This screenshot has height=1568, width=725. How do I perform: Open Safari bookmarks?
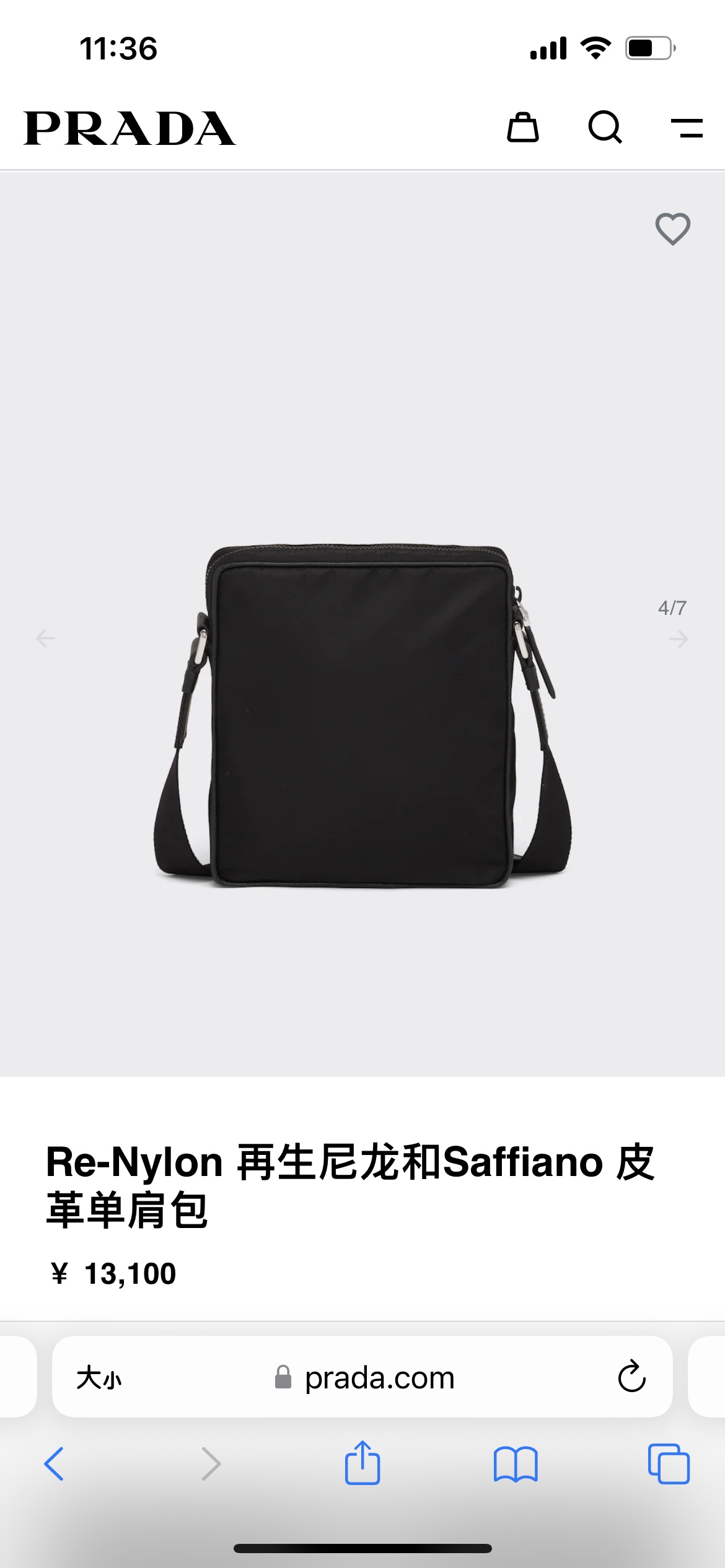pos(516,1464)
